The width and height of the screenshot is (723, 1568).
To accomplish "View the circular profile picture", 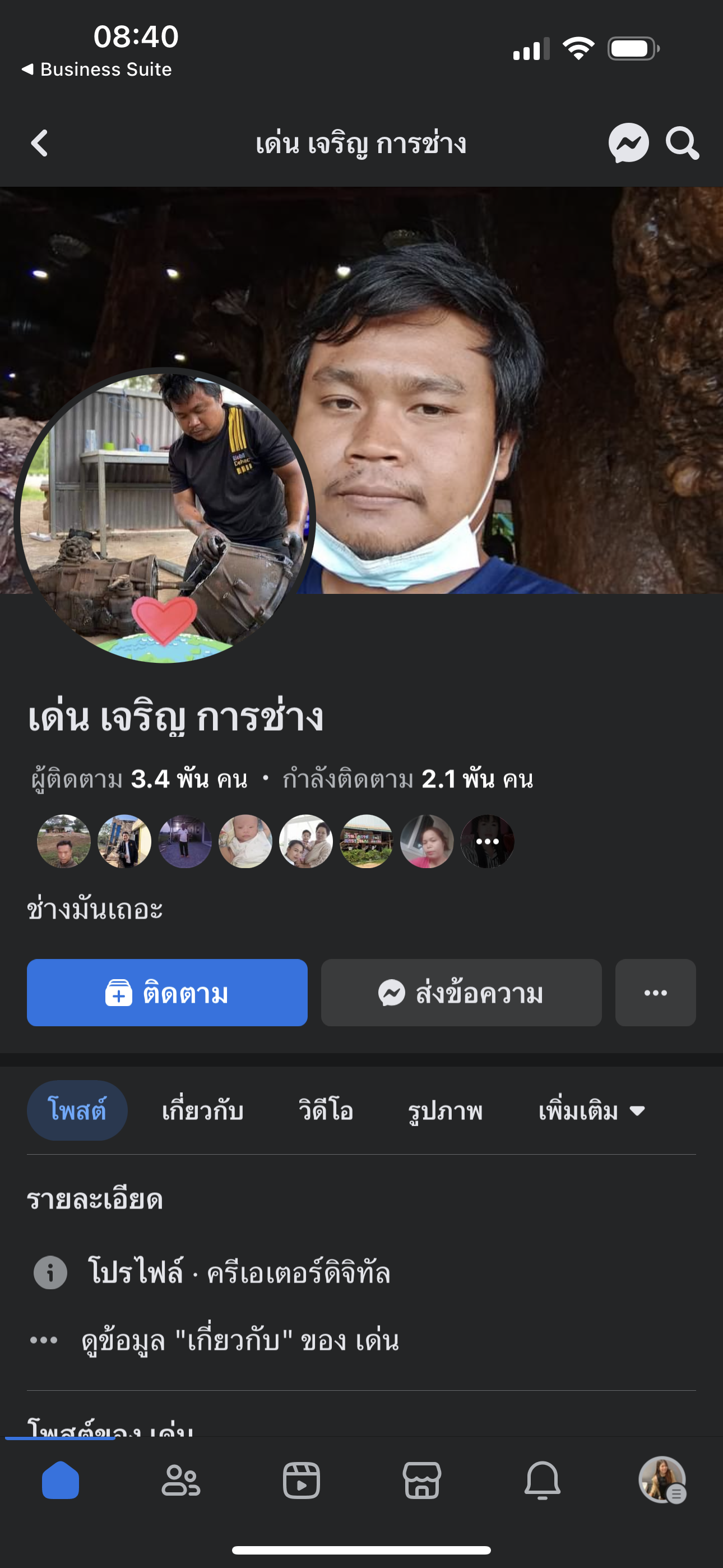I will (164, 518).
